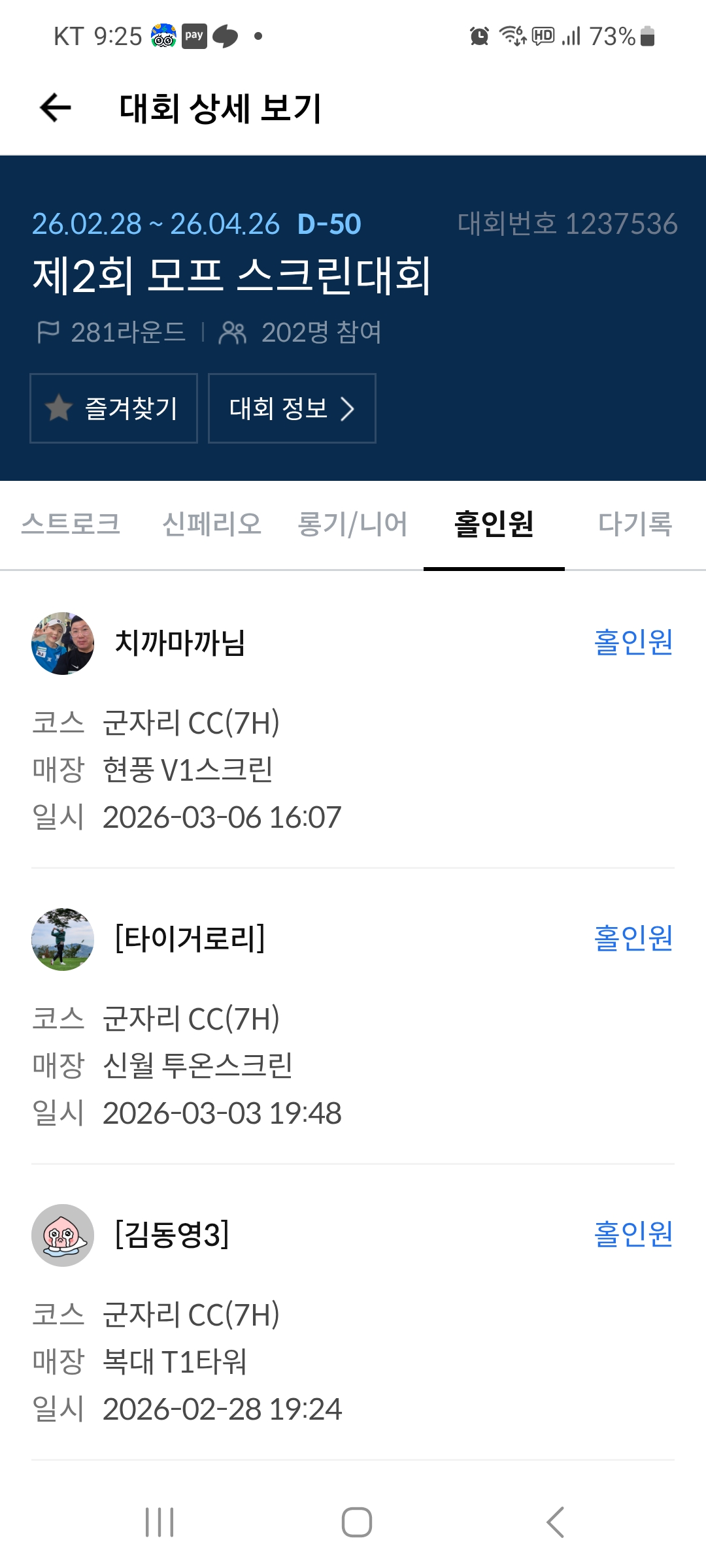Select the 홀인원 tab

point(494,524)
